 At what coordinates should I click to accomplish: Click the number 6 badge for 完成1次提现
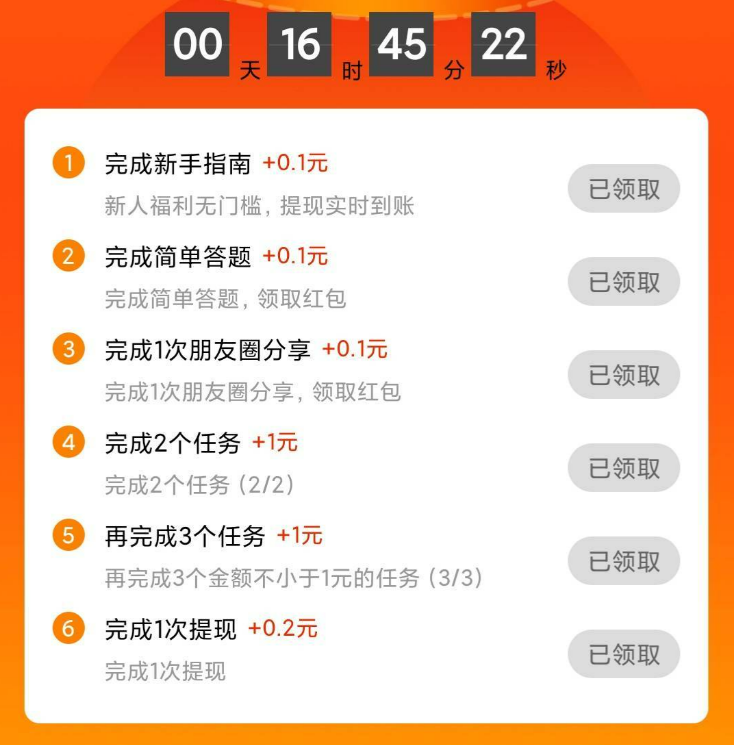[x=68, y=629]
